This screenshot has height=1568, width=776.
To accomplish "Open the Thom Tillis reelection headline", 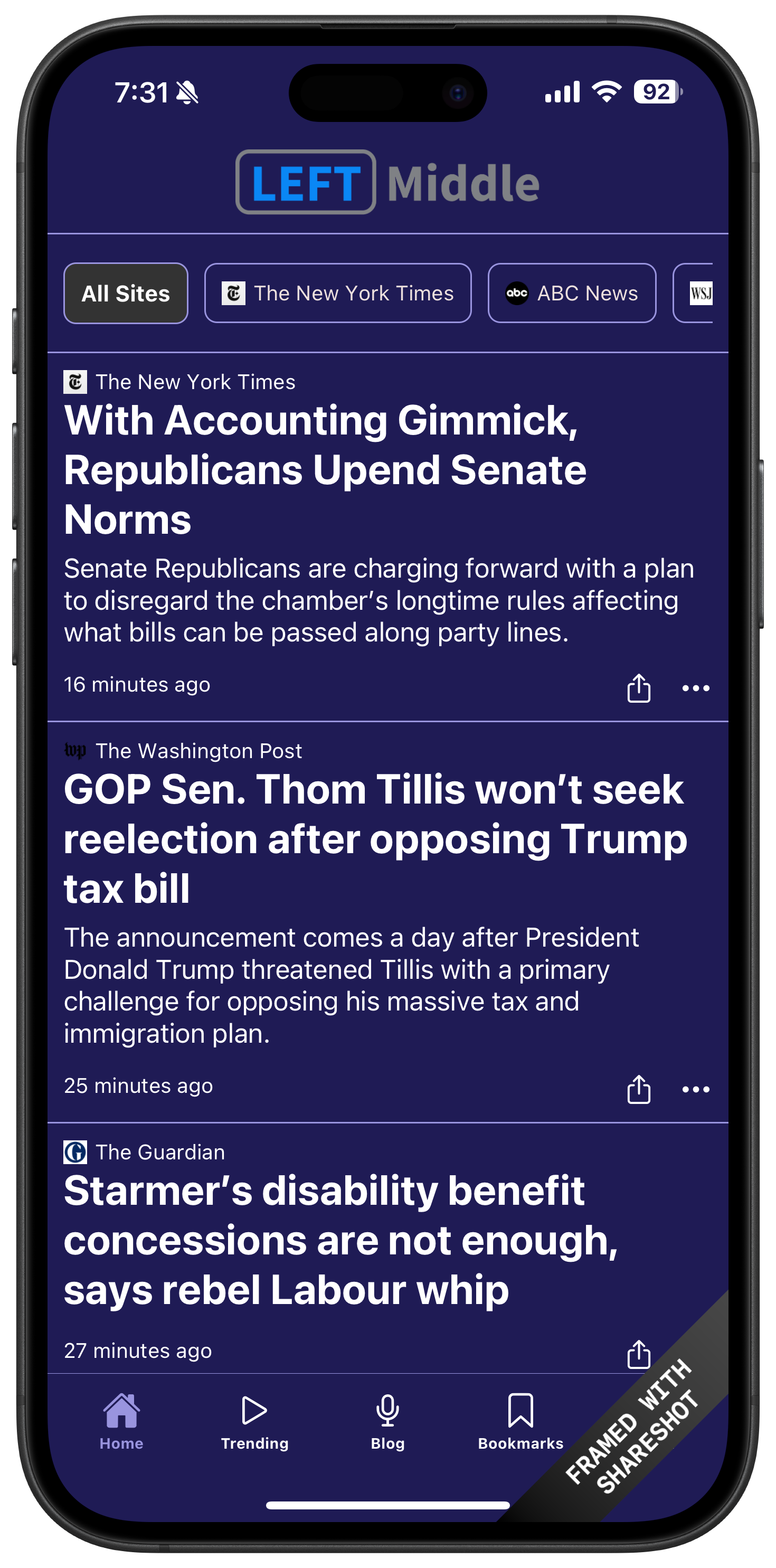I will click(x=375, y=839).
